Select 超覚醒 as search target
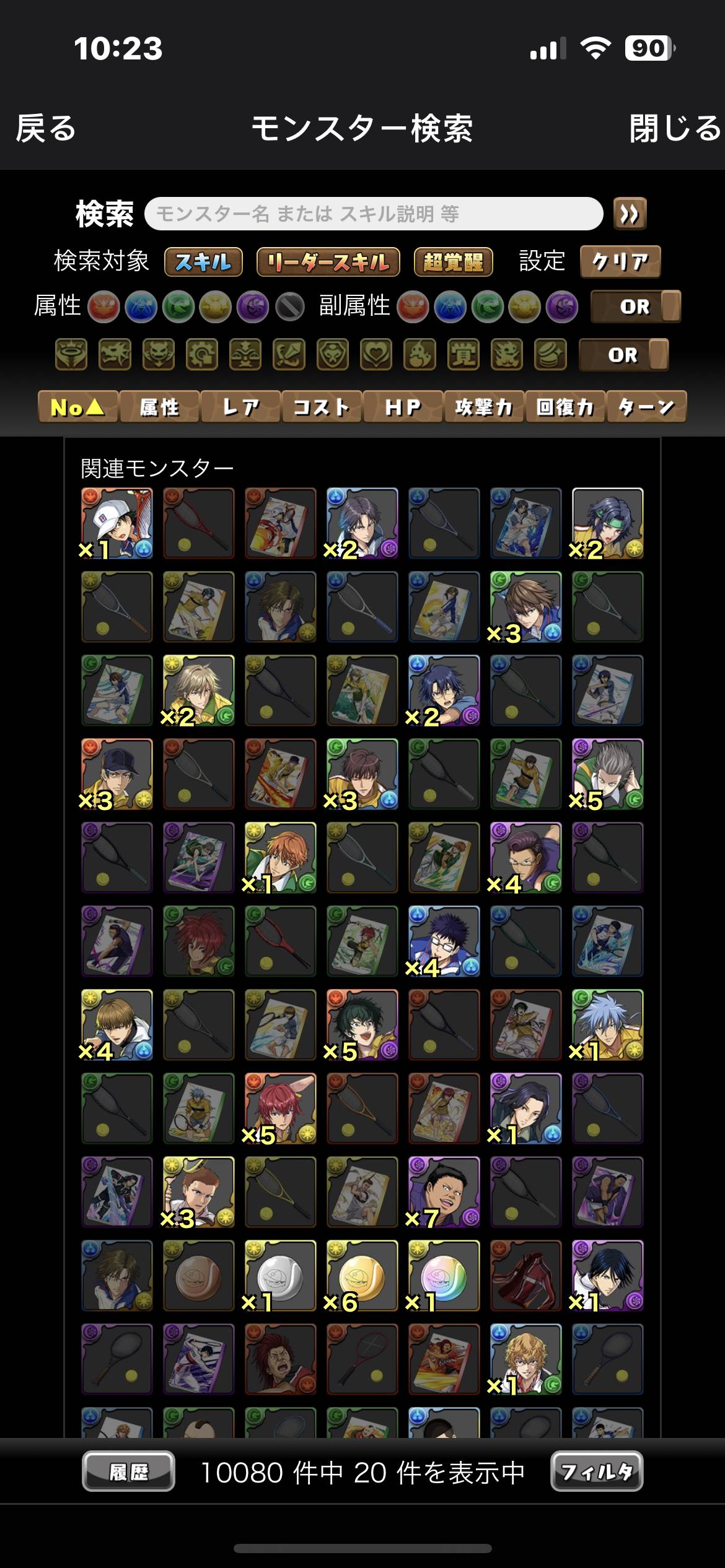Viewport: 725px width, 1568px height. [x=453, y=262]
